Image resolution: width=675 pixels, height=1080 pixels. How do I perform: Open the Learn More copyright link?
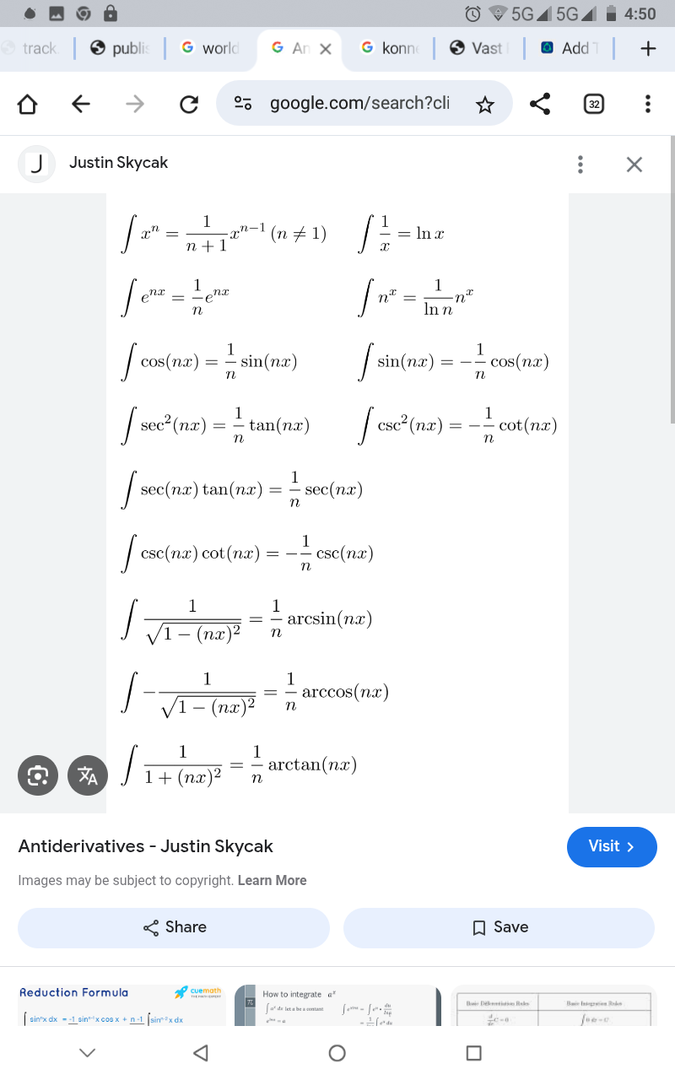coord(272,881)
